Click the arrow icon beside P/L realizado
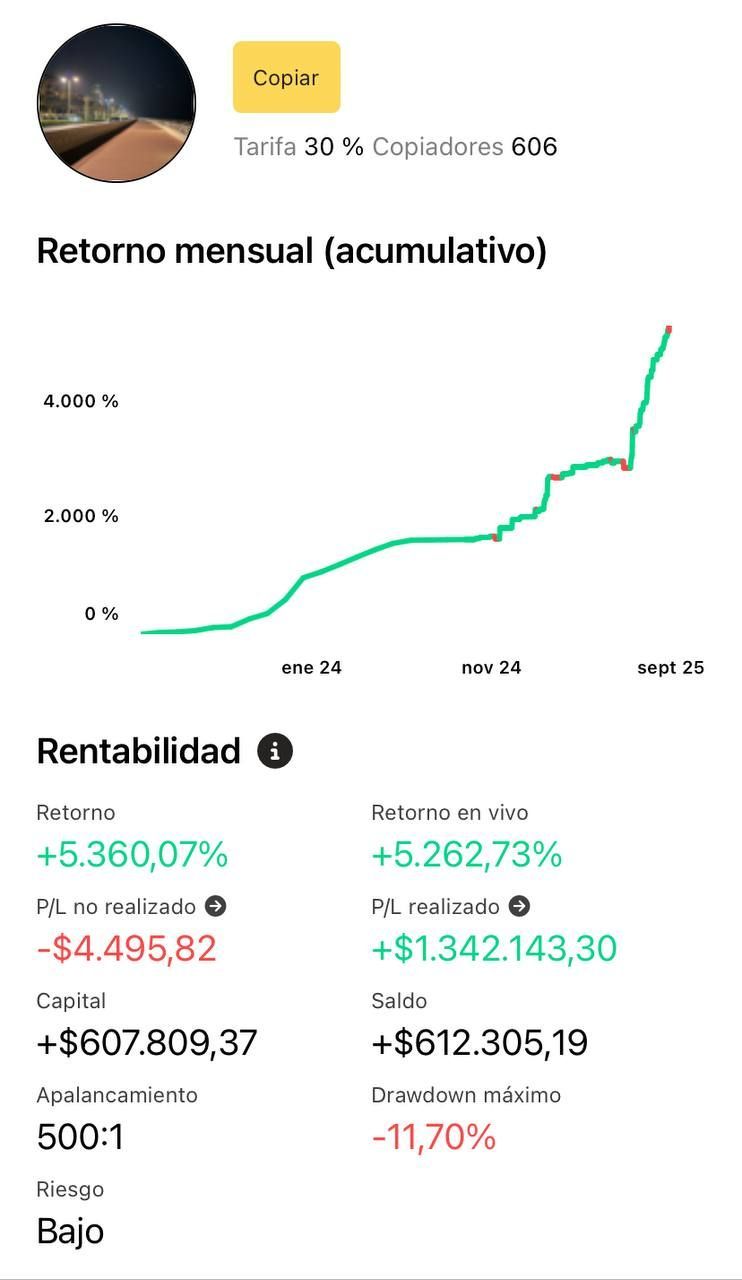 tap(521, 906)
